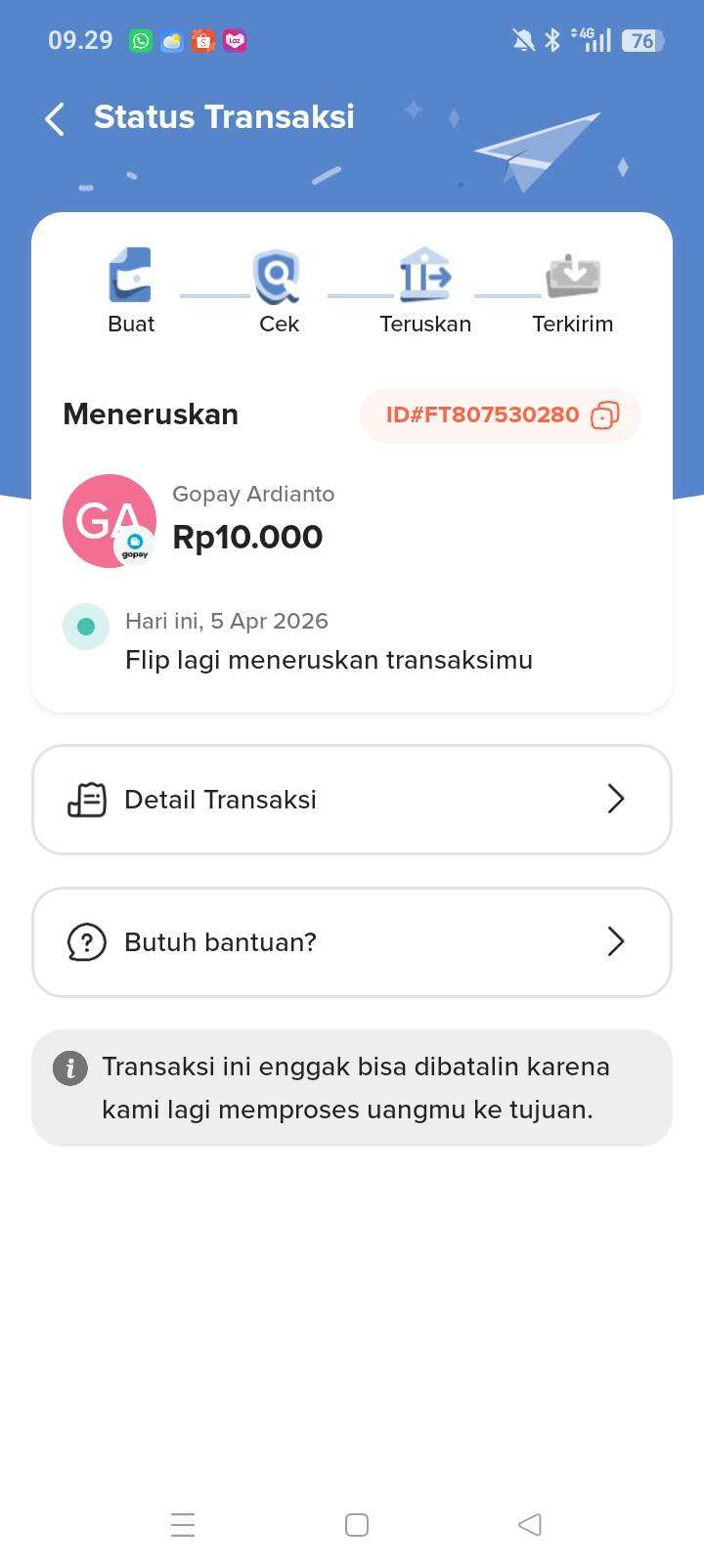Tap the Rp10.000 amount text

(248, 537)
